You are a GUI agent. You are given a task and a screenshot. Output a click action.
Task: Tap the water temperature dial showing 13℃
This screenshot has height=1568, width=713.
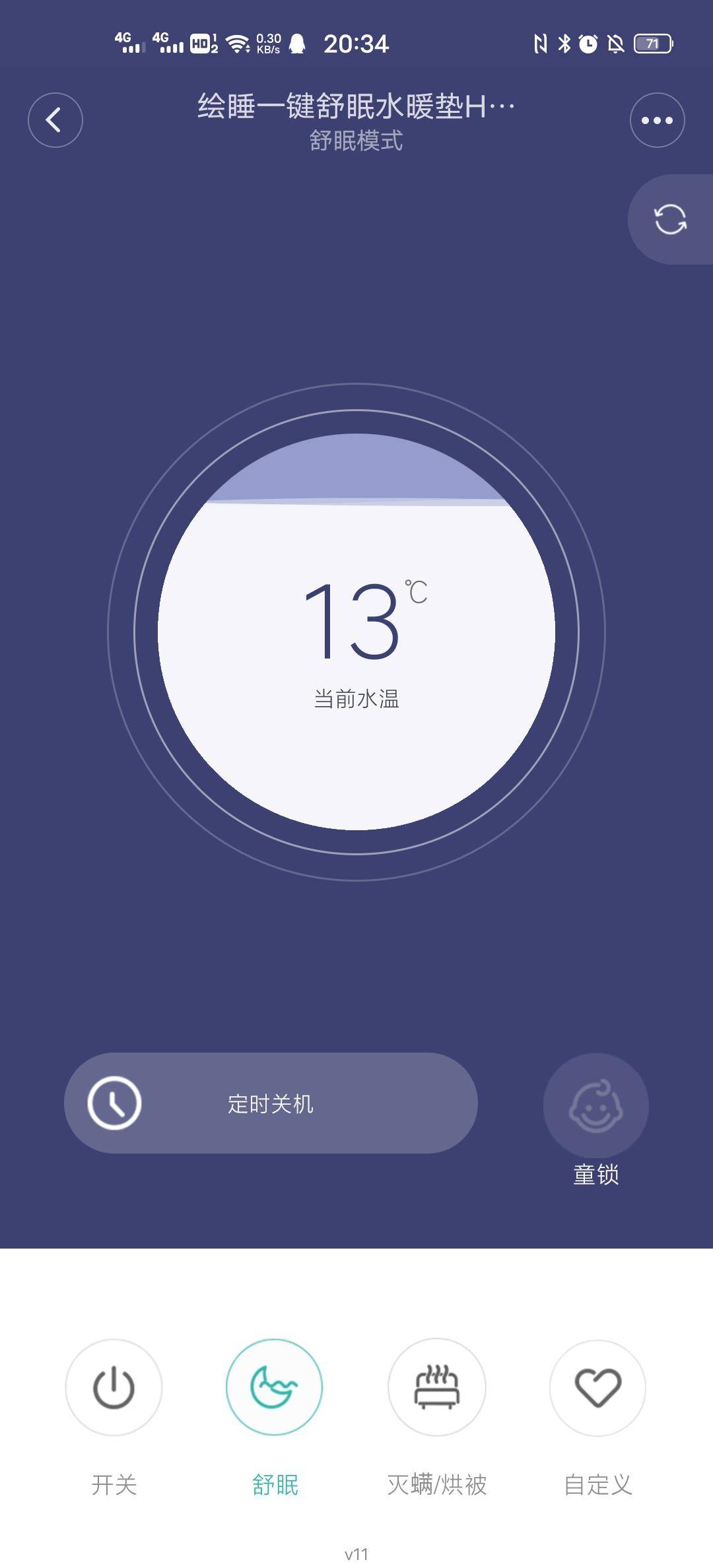(x=356, y=634)
